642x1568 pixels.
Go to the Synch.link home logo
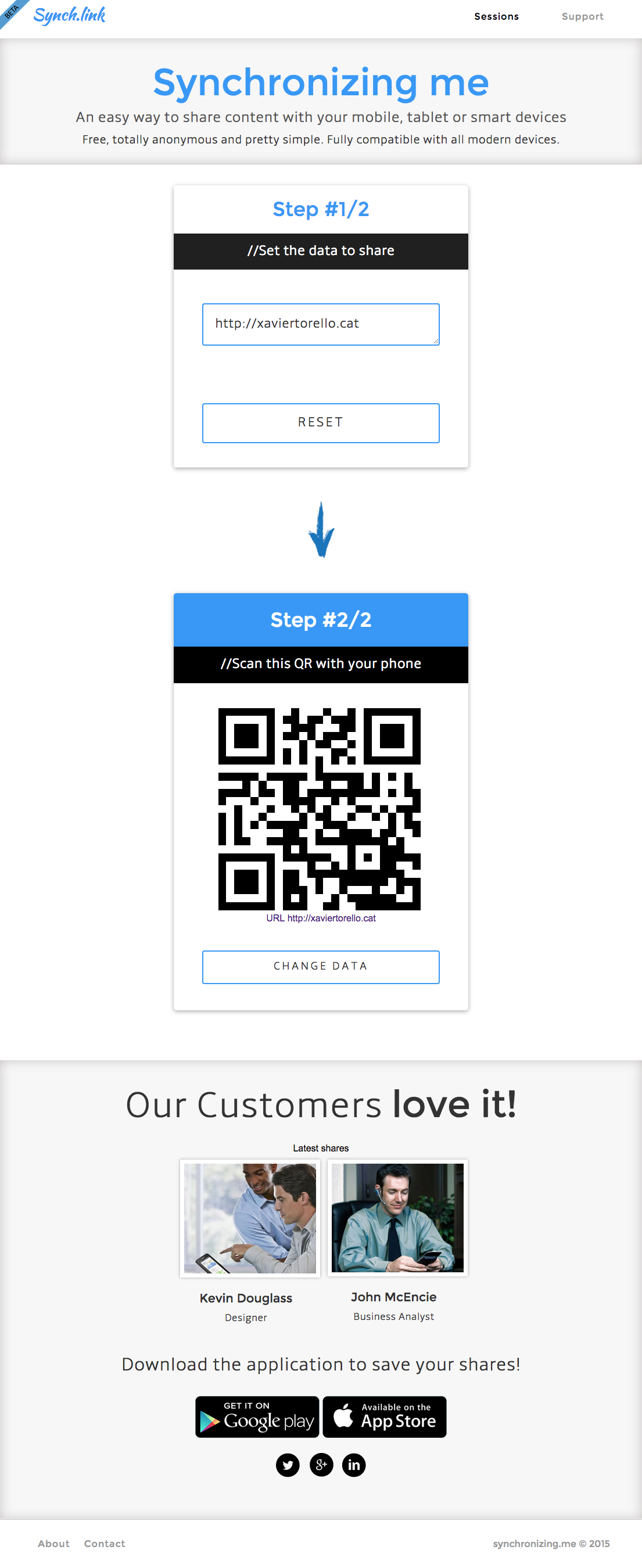tap(69, 15)
